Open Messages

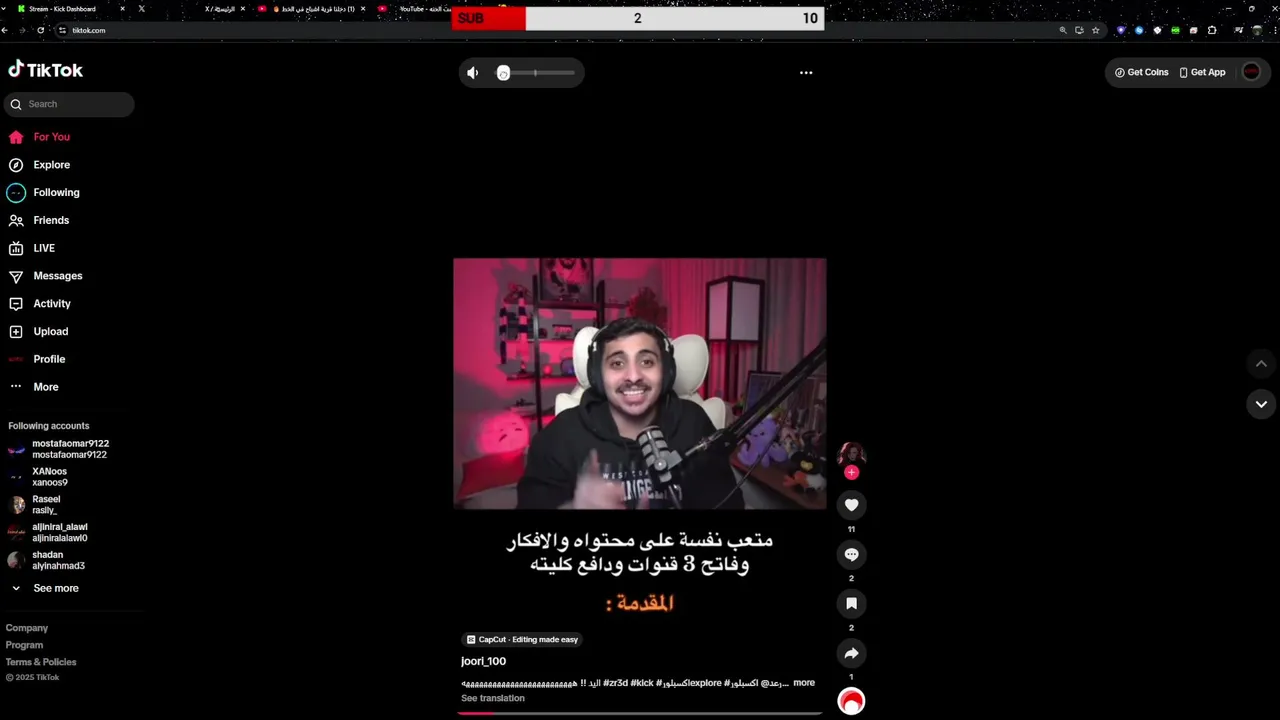point(57,276)
